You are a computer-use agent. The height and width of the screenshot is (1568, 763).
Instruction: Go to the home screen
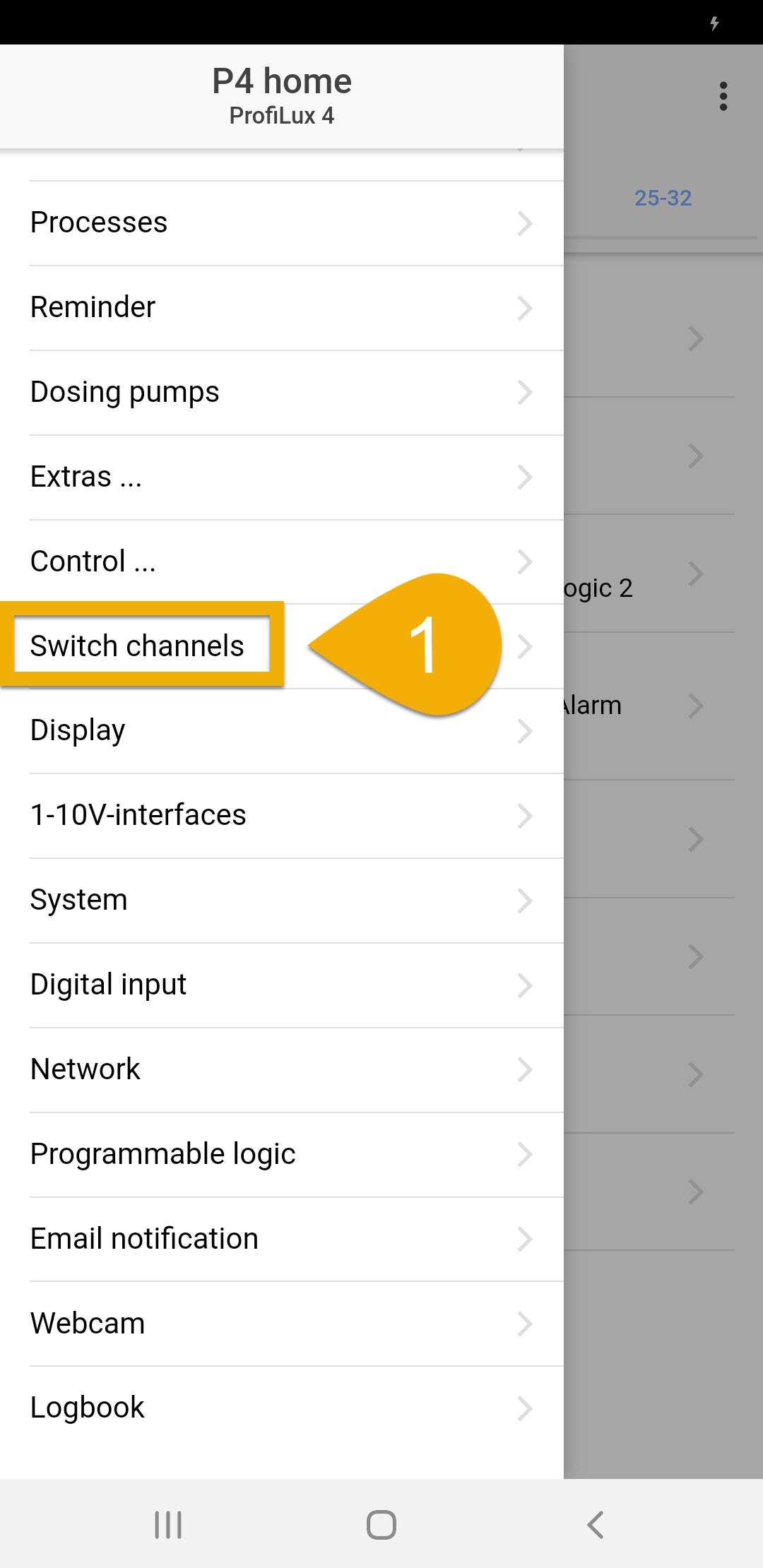(x=381, y=1525)
